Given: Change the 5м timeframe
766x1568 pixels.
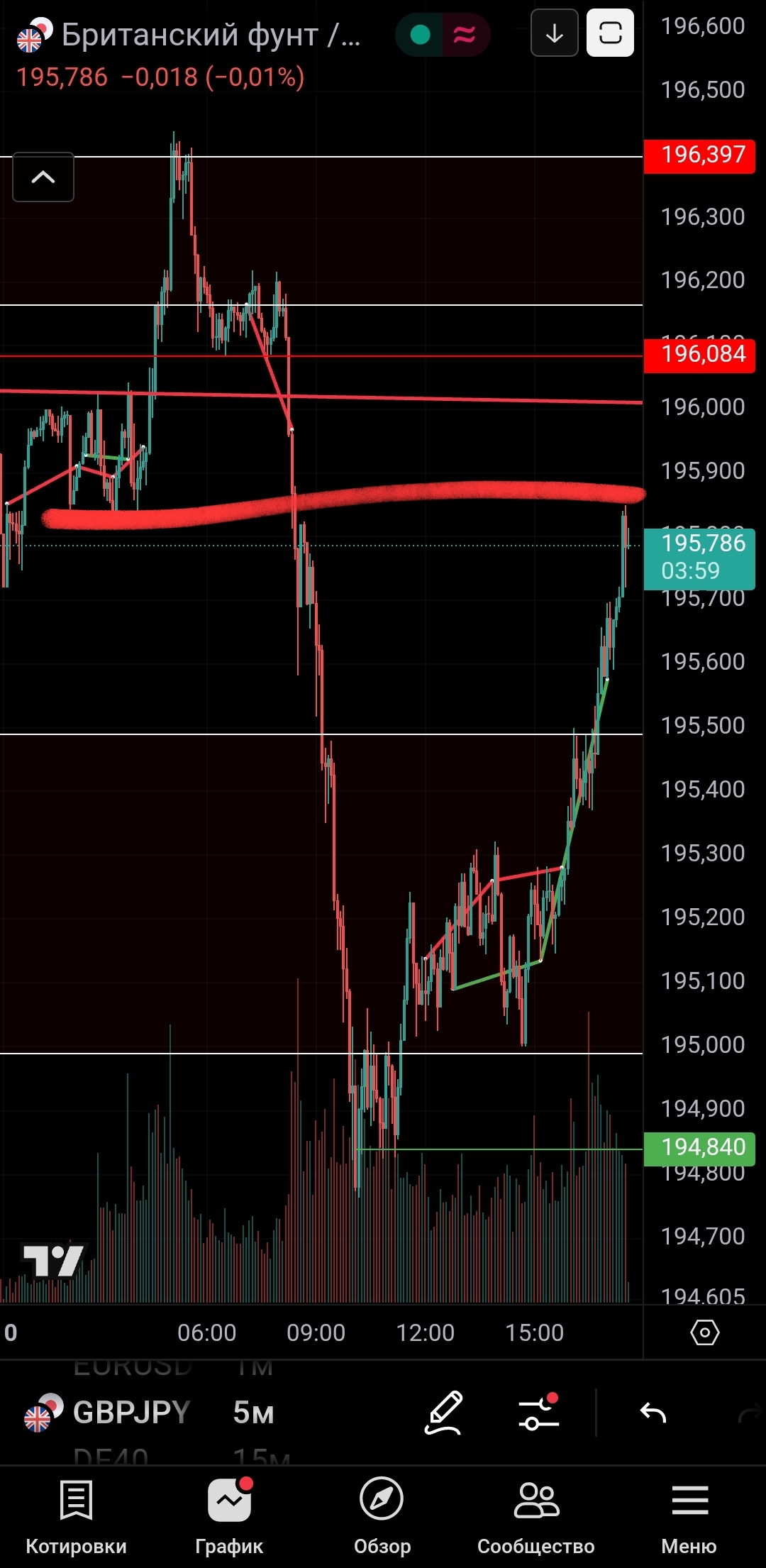Looking at the screenshot, I should click(253, 1413).
